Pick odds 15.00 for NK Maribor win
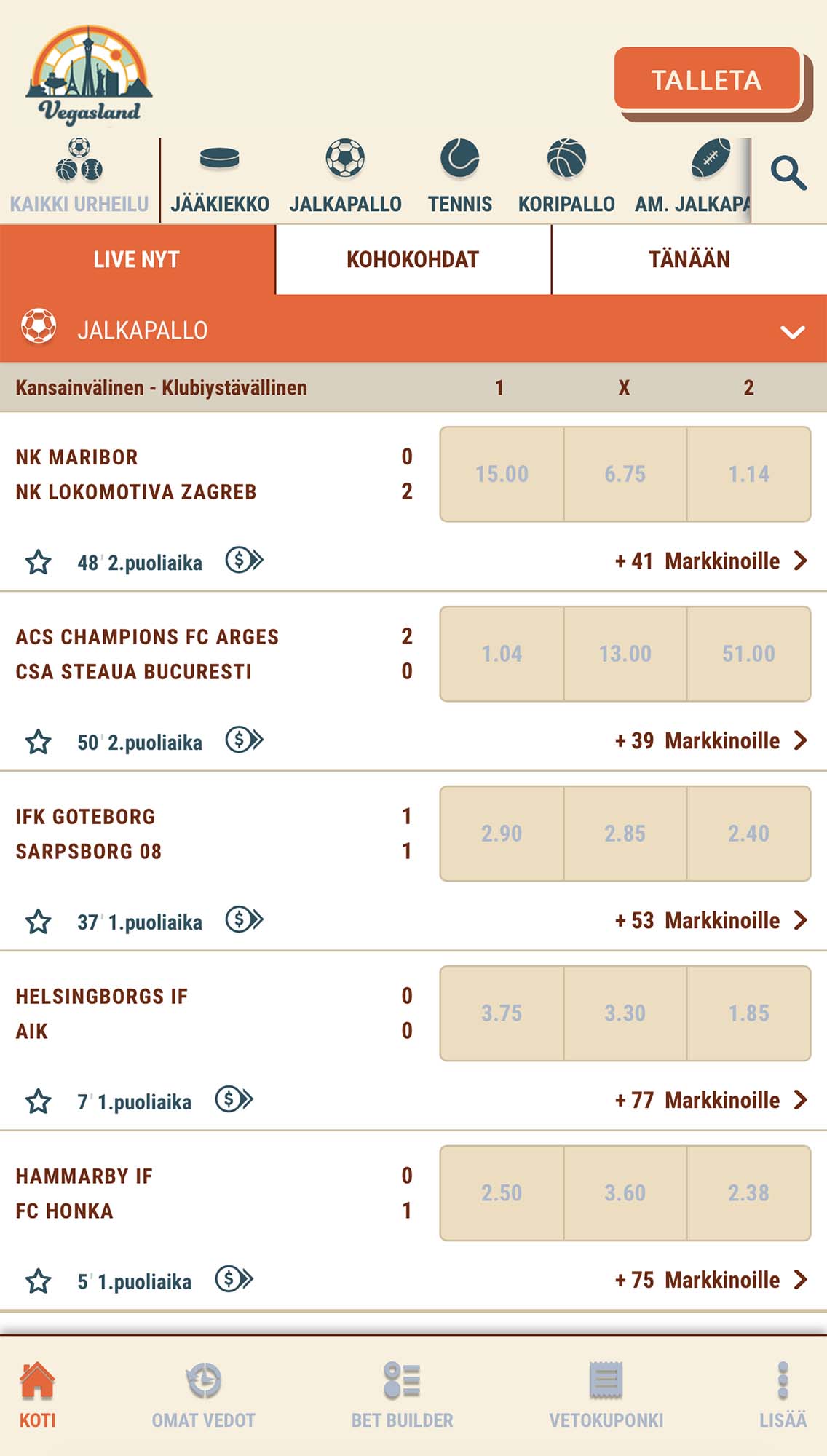 (x=502, y=474)
